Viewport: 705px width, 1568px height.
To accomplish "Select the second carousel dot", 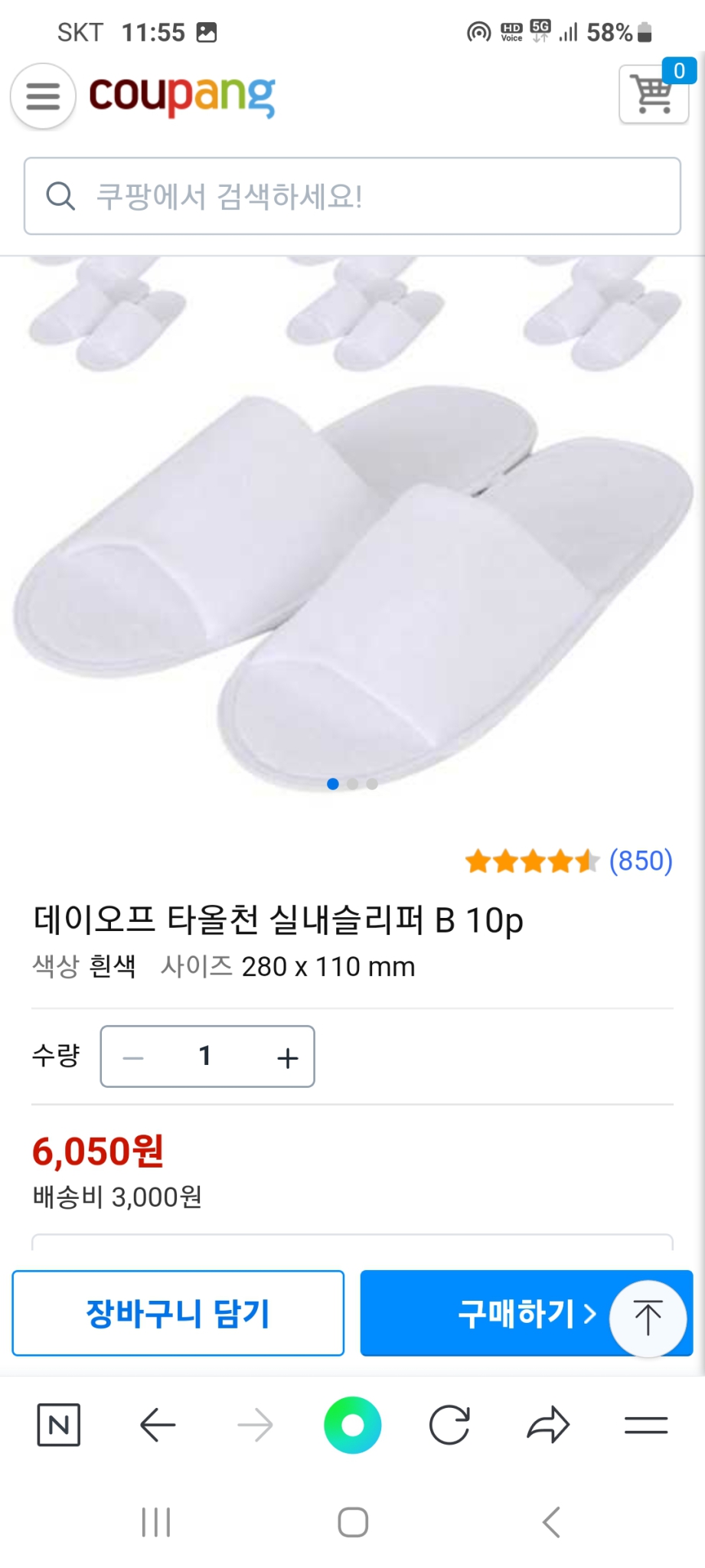I will [x=353, y=783].
